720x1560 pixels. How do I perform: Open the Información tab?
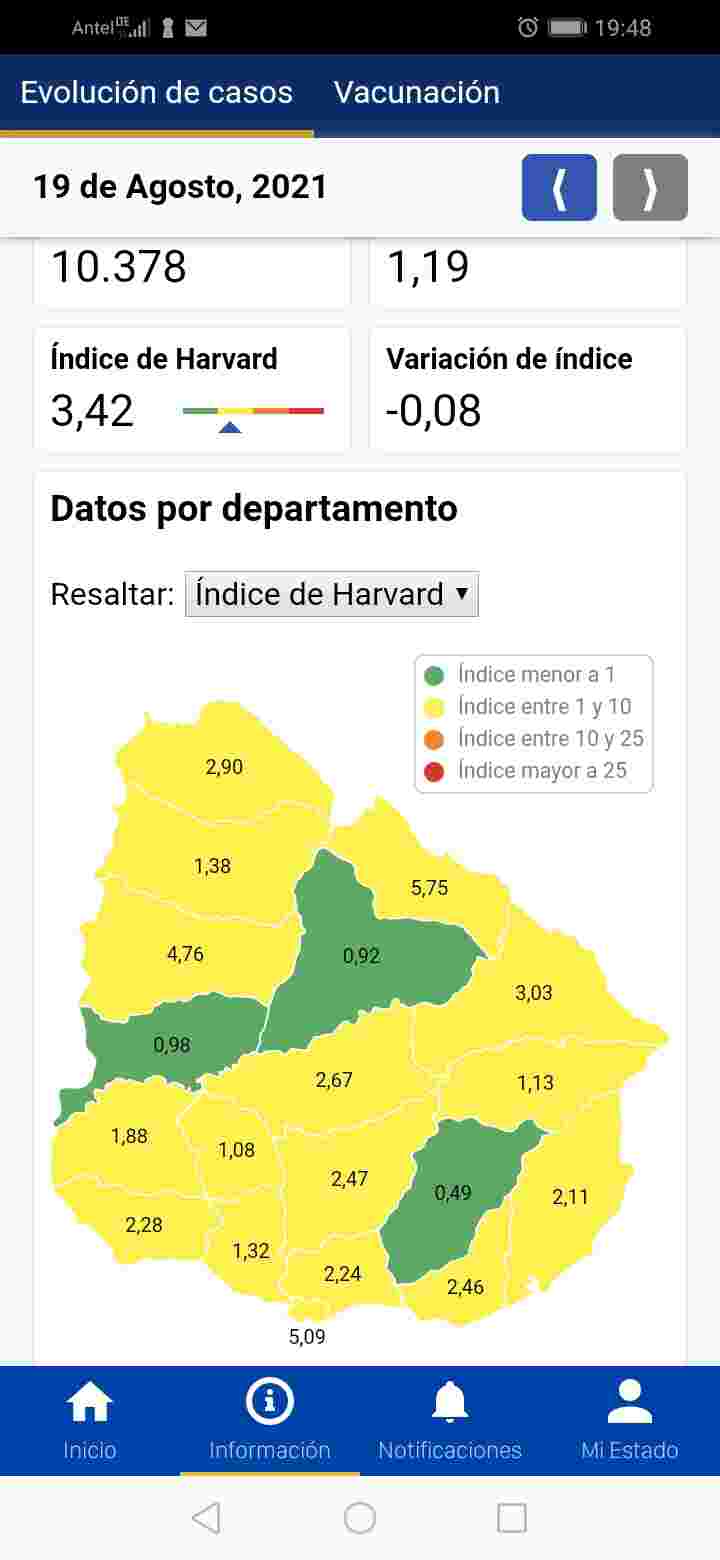point(269,1420)
